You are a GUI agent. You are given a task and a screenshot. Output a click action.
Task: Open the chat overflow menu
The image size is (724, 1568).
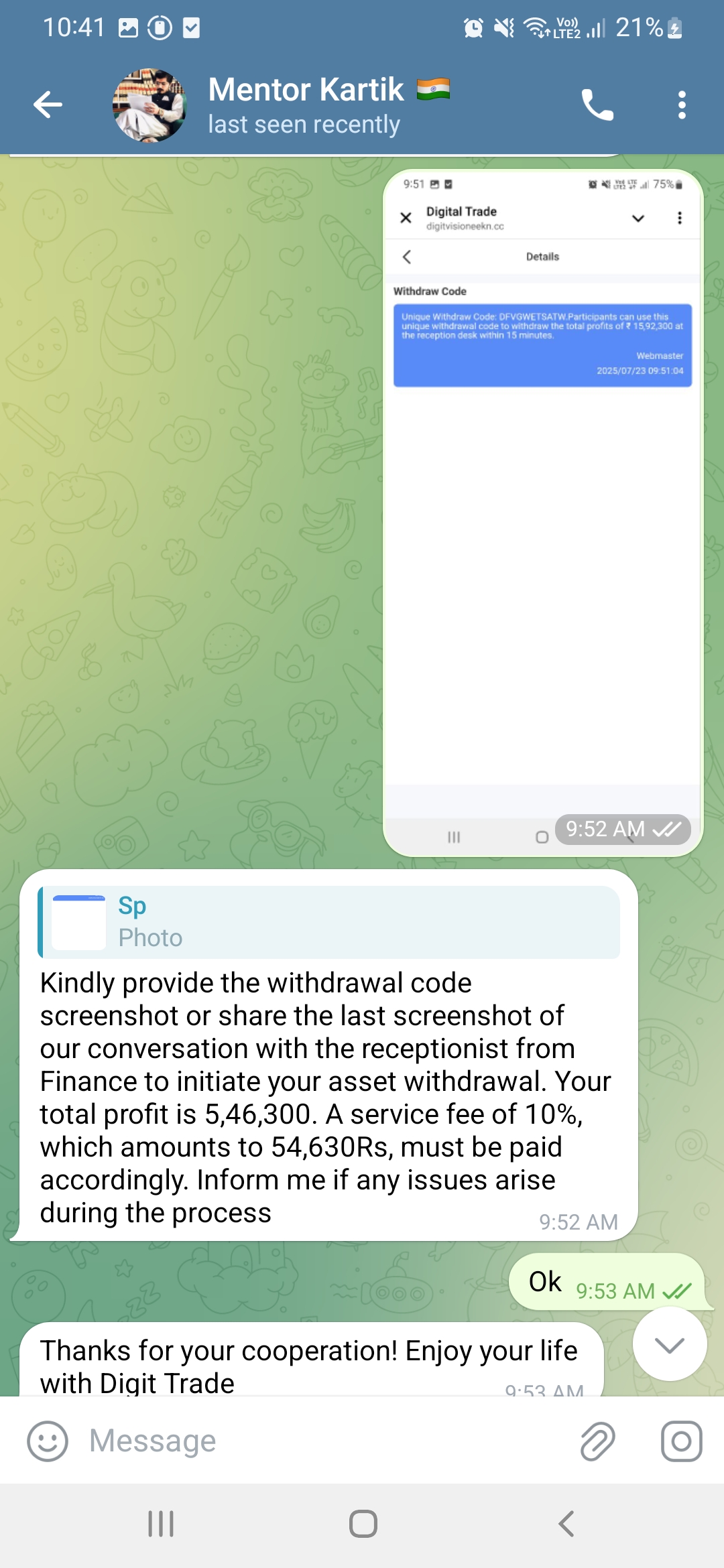click(x=682, y=105)
